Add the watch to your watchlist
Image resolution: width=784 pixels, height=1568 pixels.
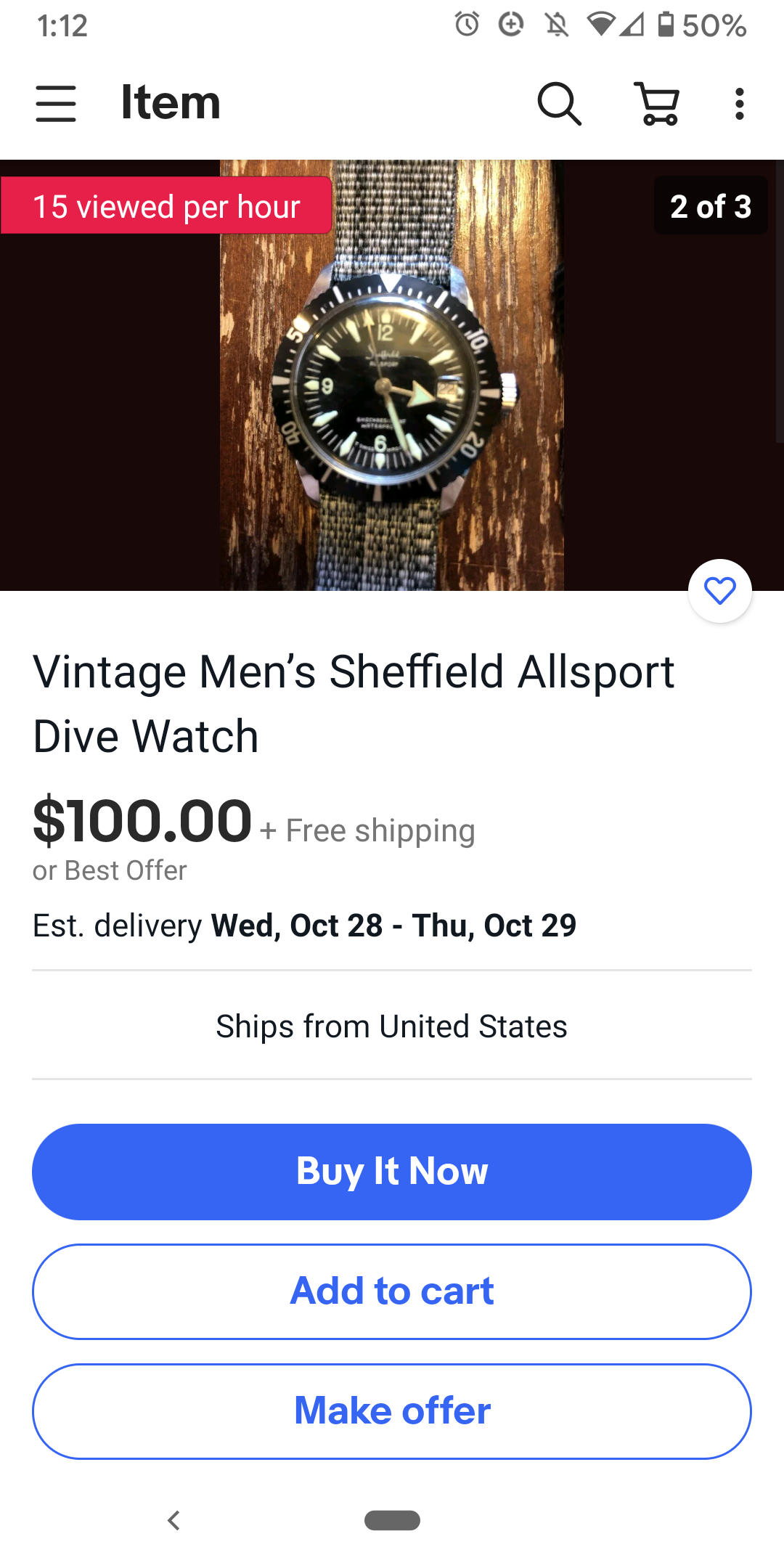coord(719,591)
